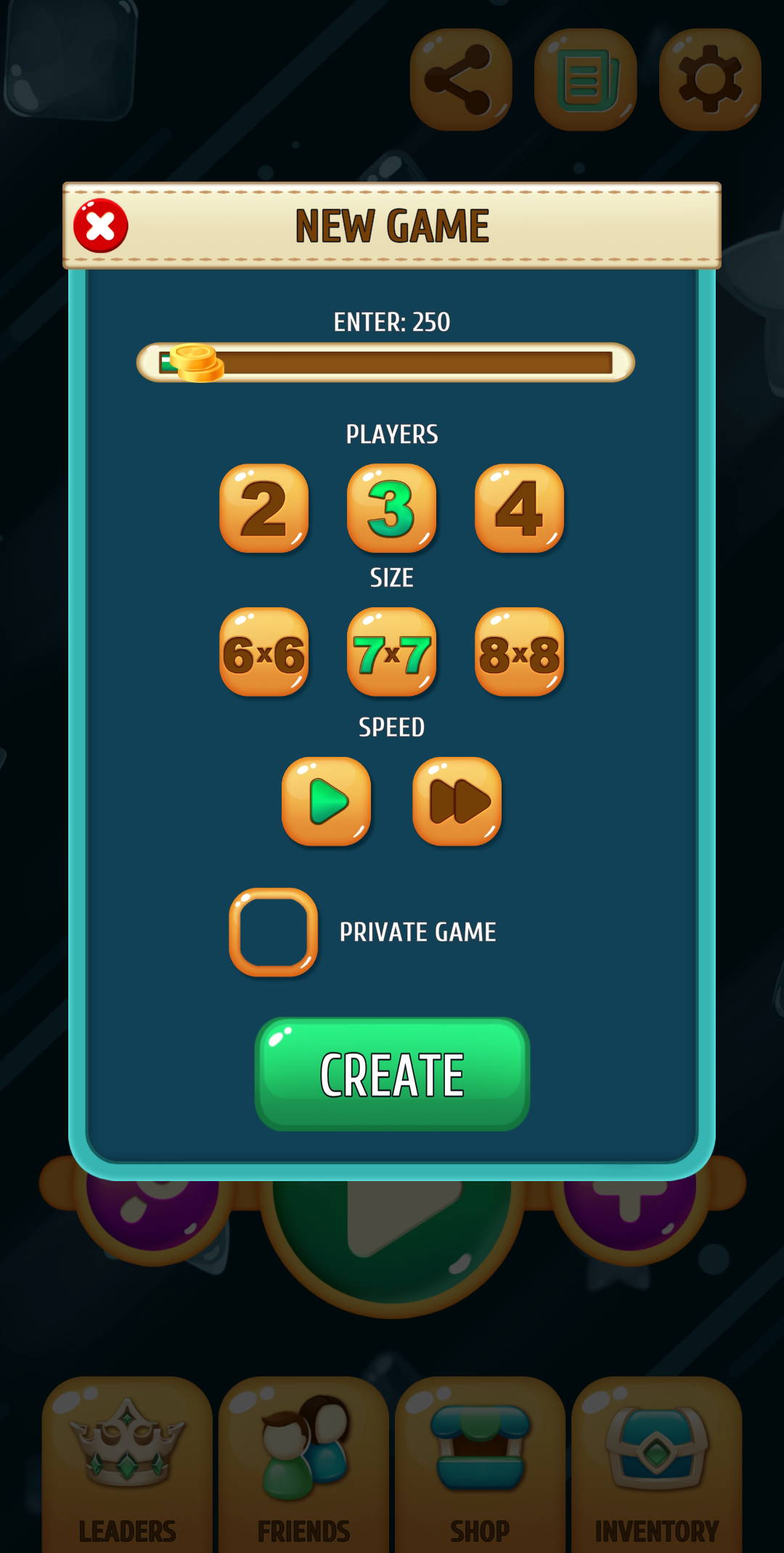Tap the Create button
Viewport: 784px width, 1553px height.
pos(392,1074)
